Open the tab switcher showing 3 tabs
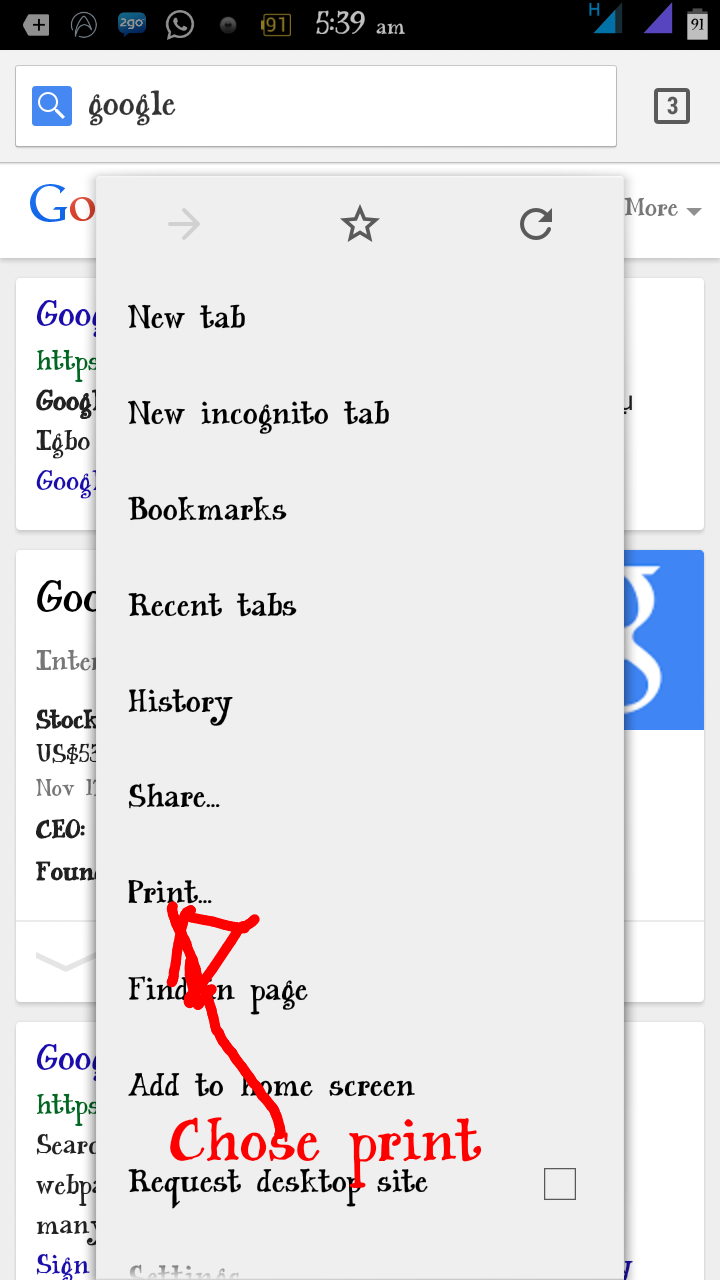 (672, 106)
